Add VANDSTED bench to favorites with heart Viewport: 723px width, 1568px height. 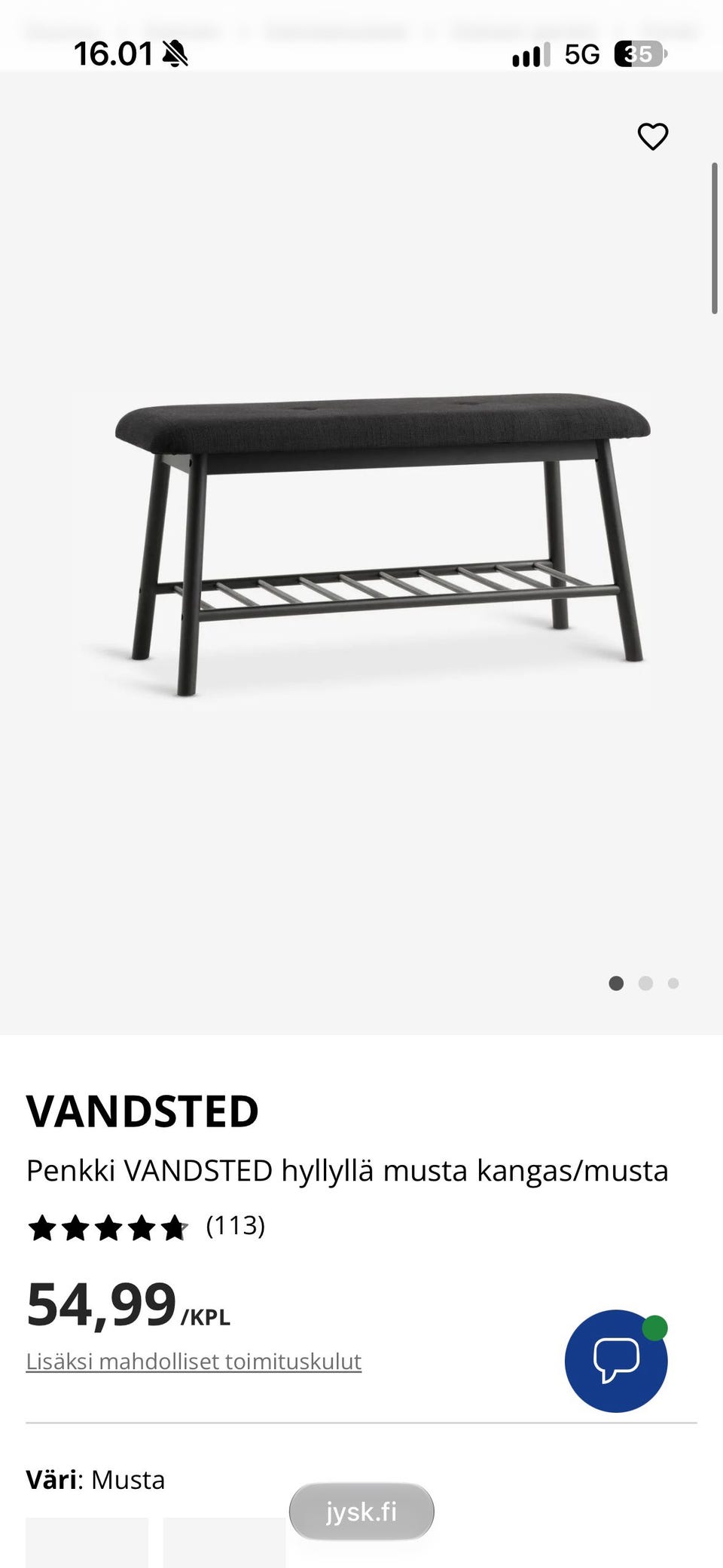pyautogui.click(x=652, y=136)
